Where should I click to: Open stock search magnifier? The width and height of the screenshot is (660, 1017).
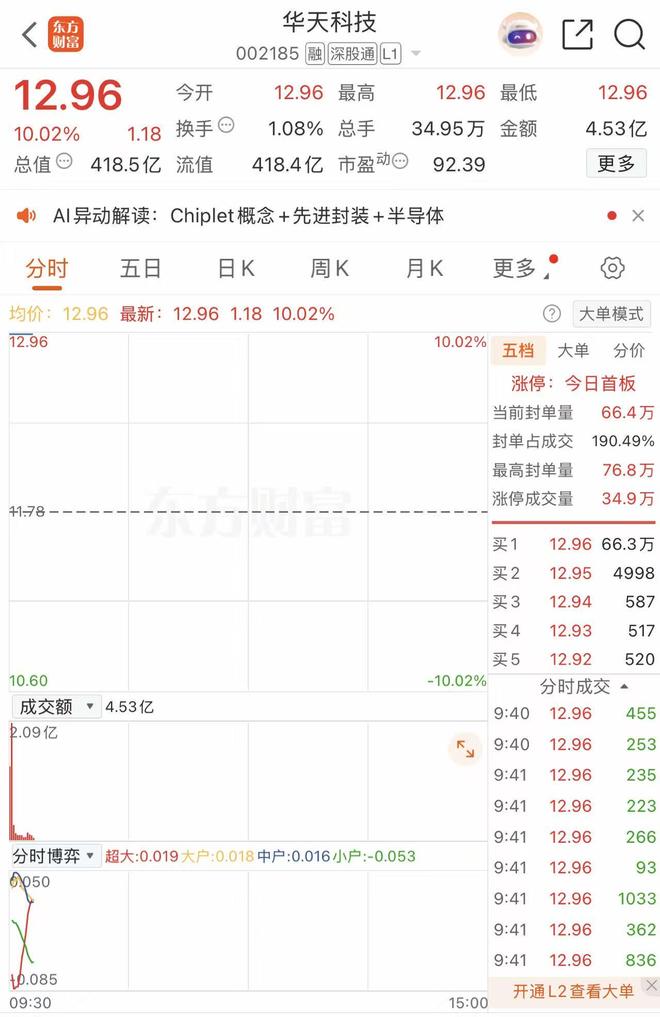click(x=629, y=35)
